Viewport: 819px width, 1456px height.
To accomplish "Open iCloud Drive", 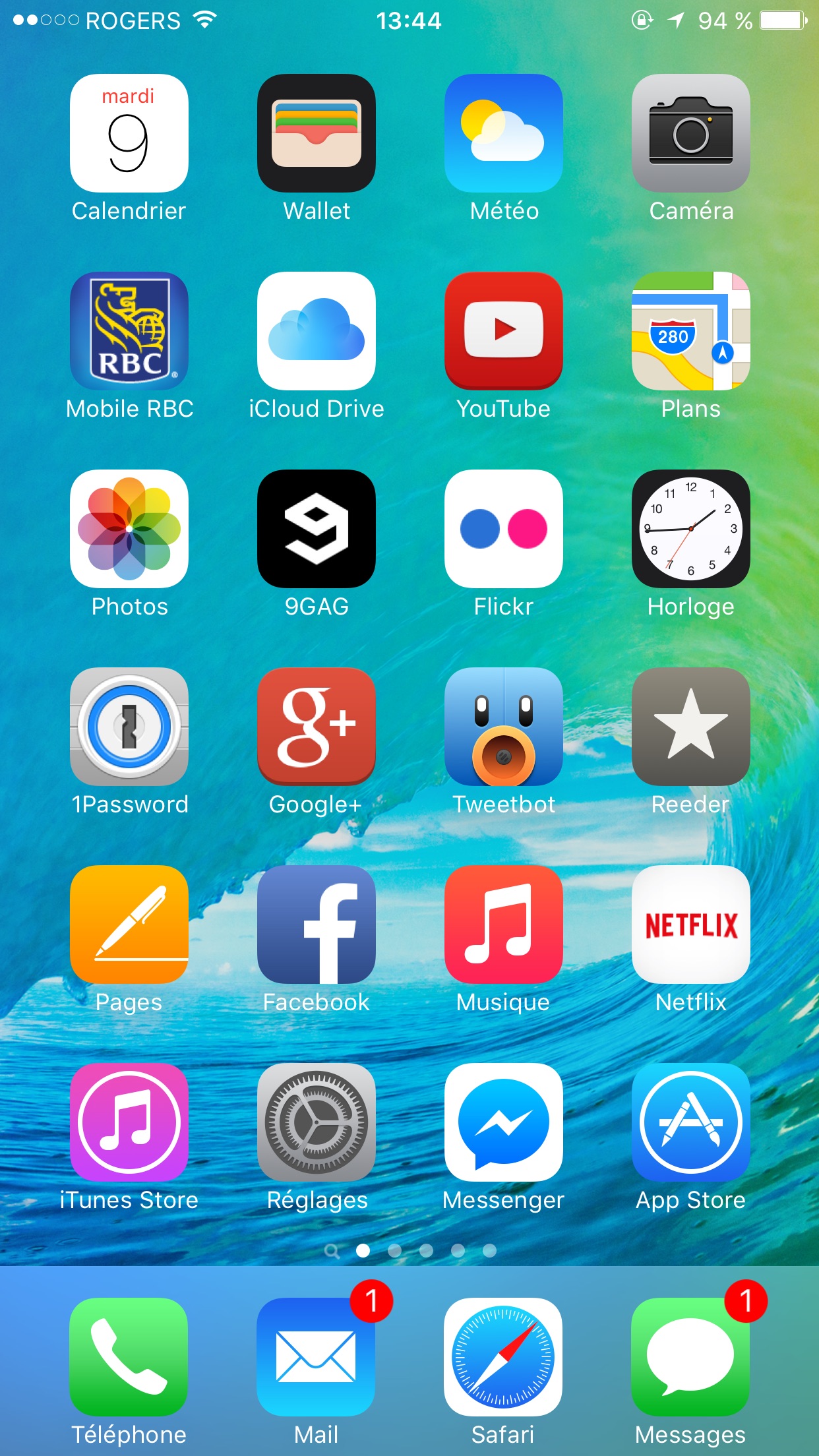I will point(316,331).
